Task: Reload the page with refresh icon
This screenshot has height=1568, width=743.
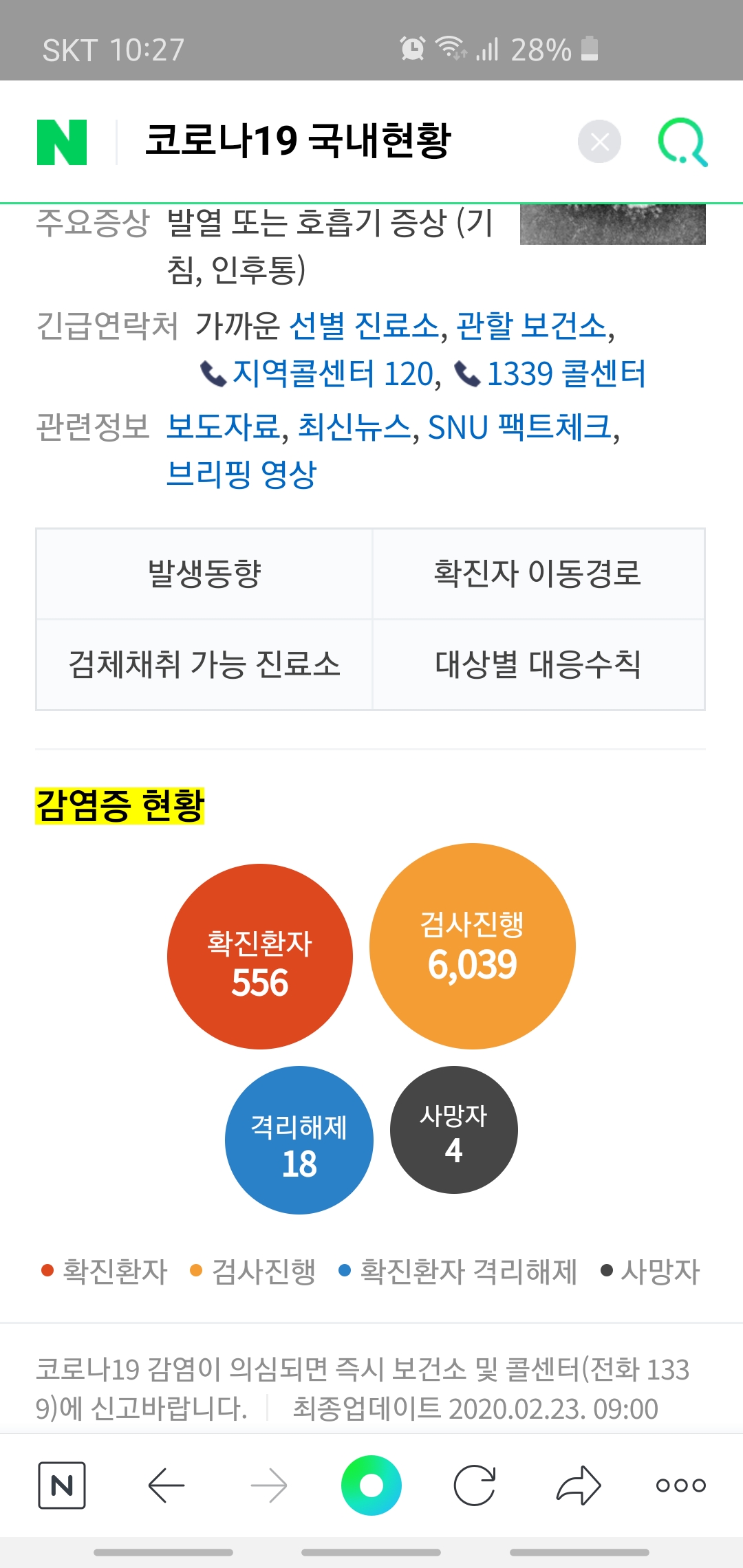Action: [475, 1485]
